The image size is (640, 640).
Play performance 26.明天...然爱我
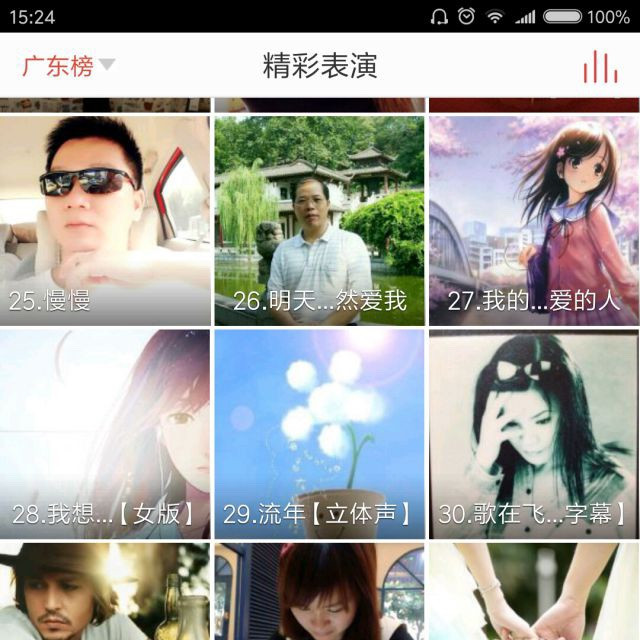[x=319, y=221]
